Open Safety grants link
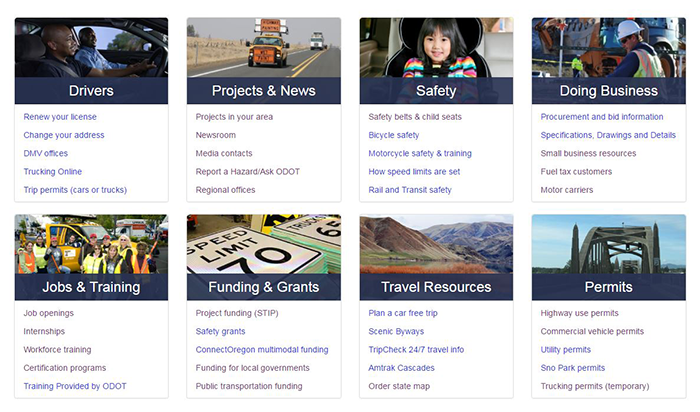 coord(220,331)
